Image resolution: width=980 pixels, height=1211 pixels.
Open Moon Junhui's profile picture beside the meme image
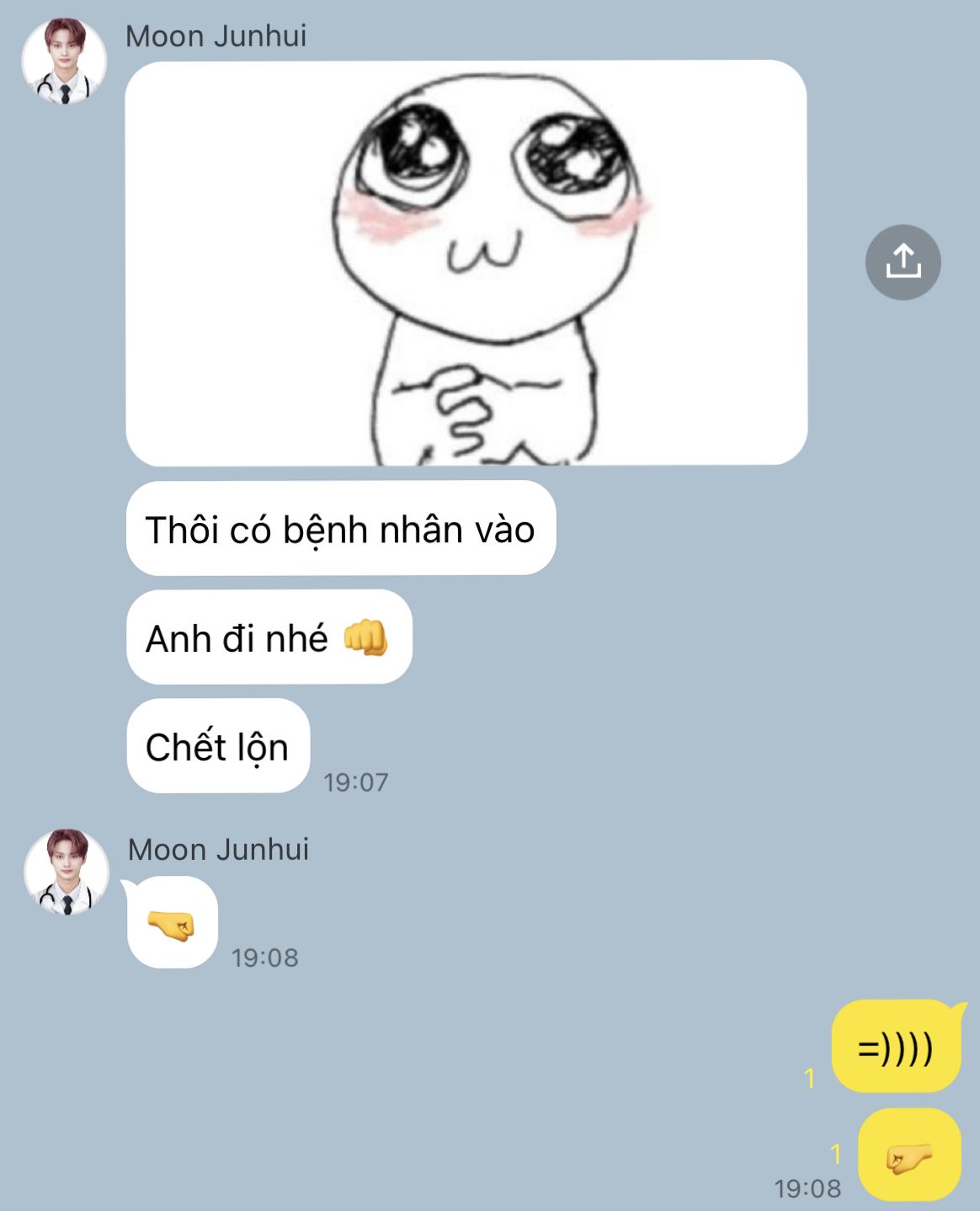click(x=65, y=61)
